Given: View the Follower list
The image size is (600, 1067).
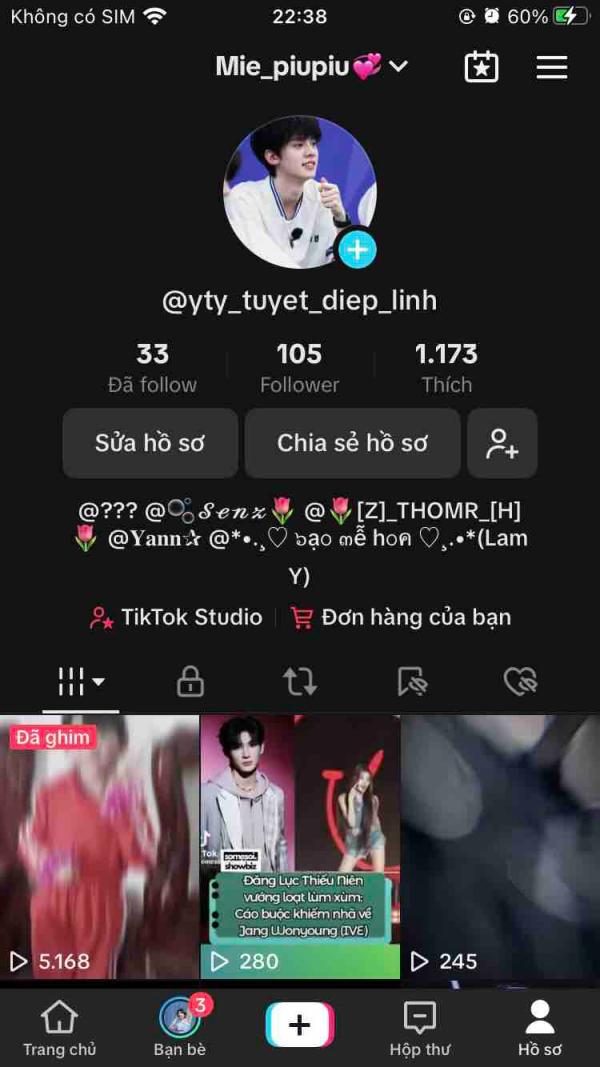Looking at the screenshot, I should tap(299, 368).
